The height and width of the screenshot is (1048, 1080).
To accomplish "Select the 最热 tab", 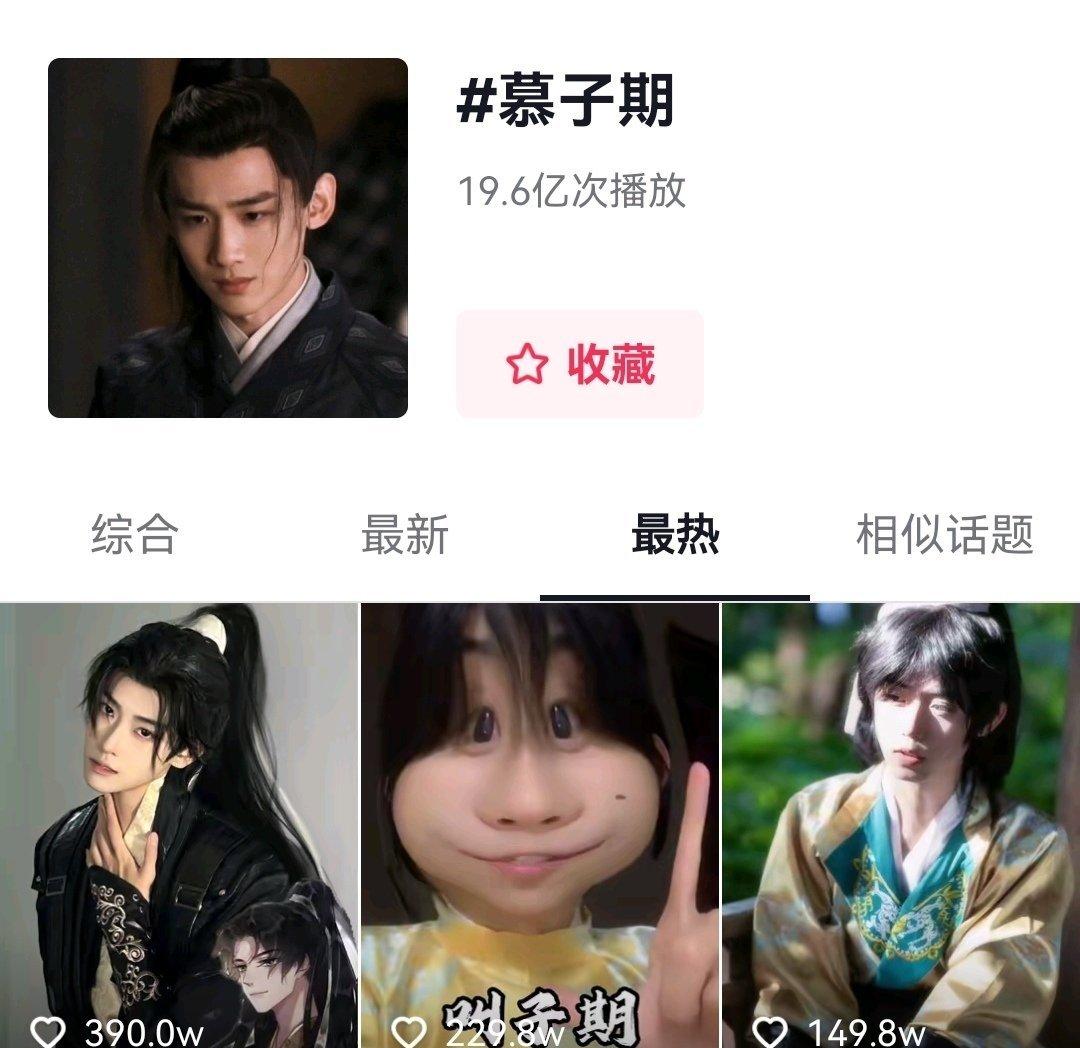I will click(x=675, y=535).
